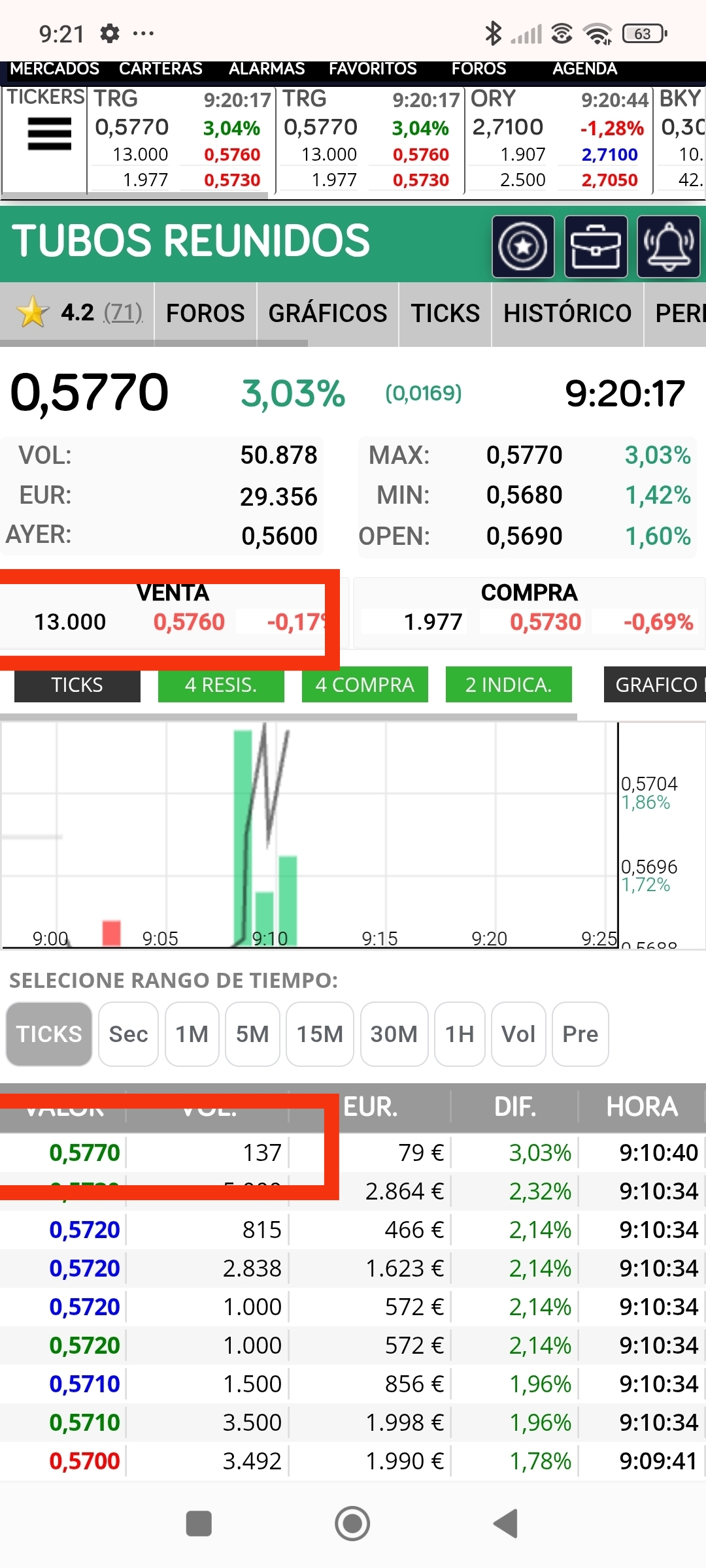
Task: Switch to ALARMAS in top menu
Action: coord(267,69)
